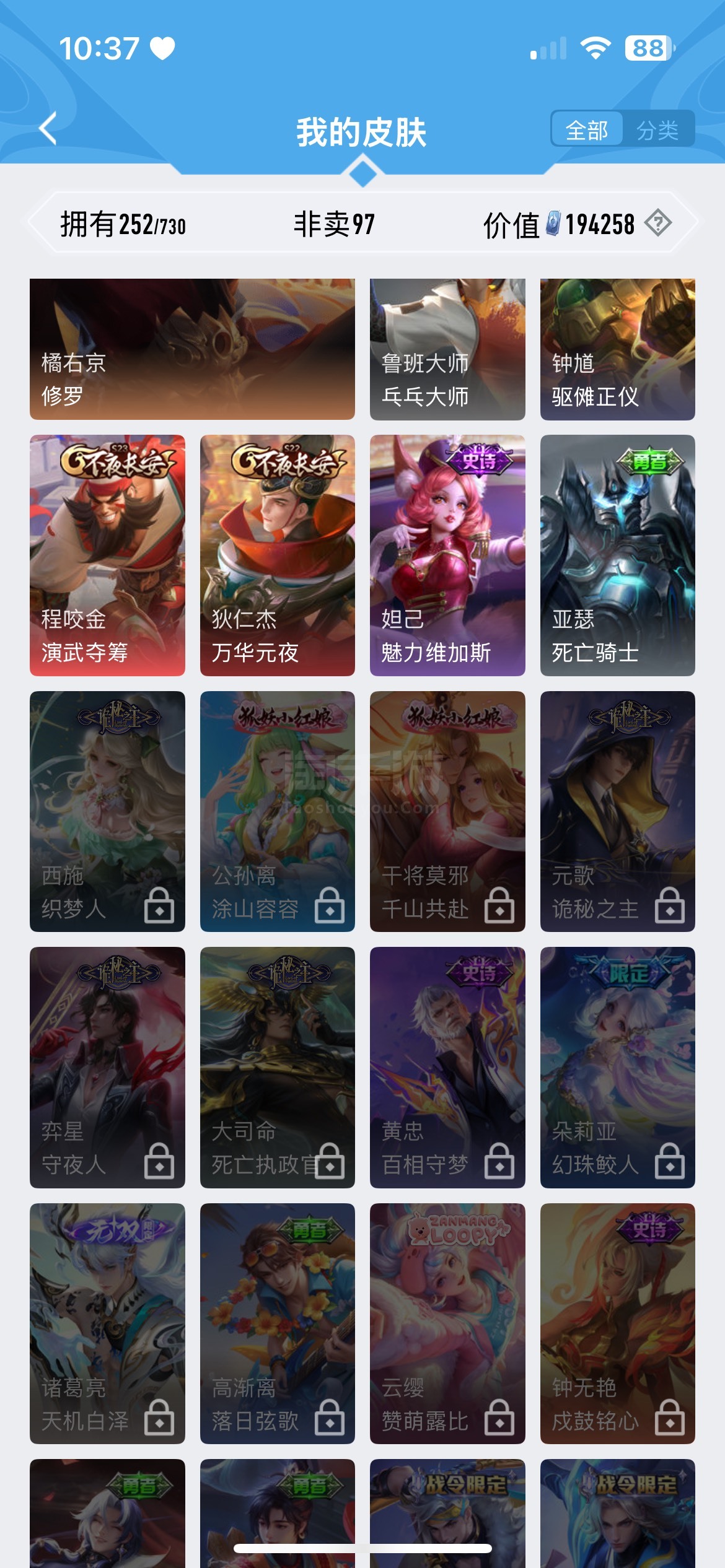Screen dimensions: 725x1568
Task: View 妲己 魅力维加斯 skin
Action: tap(447, 555)
